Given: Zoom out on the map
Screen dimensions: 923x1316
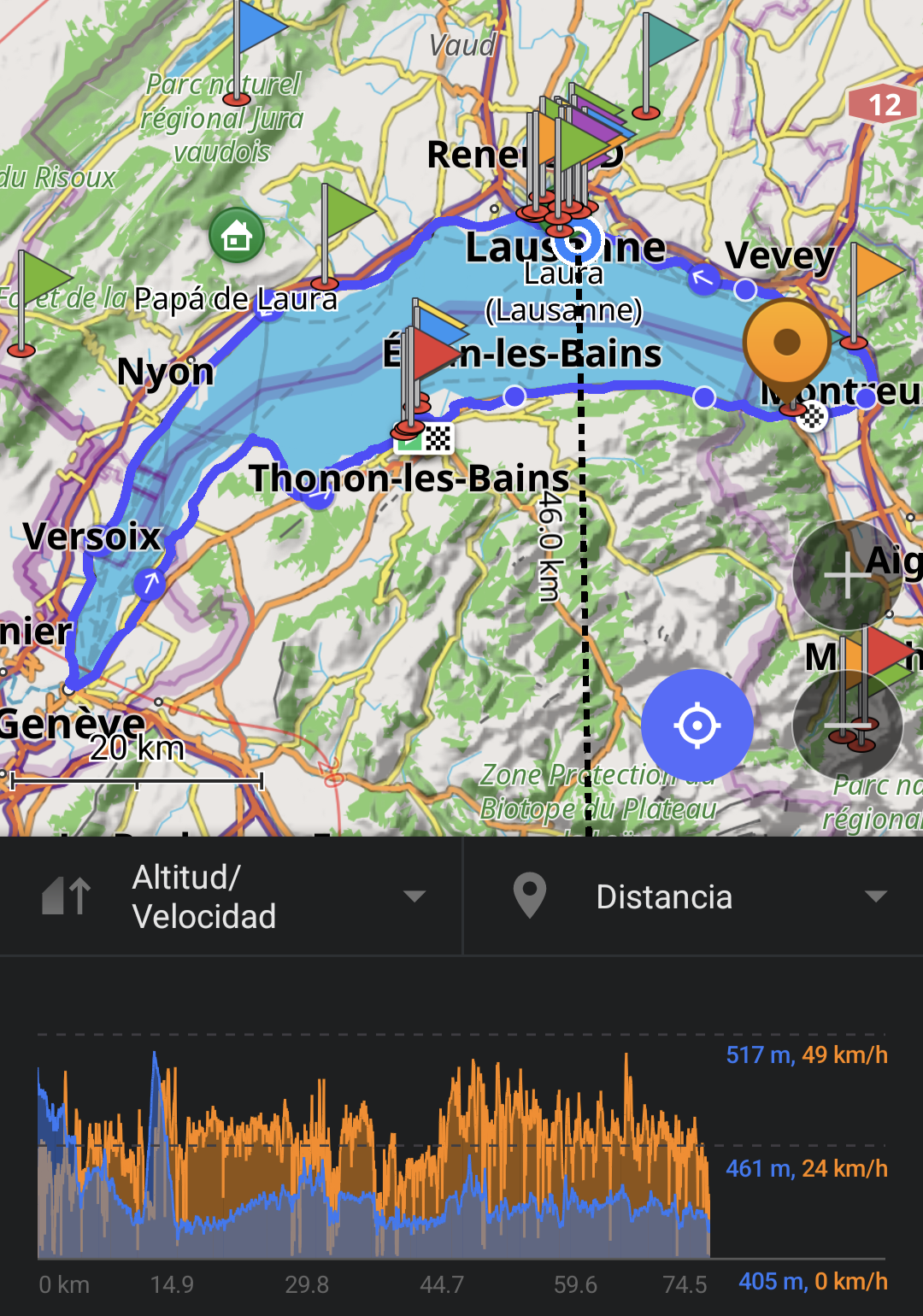Looking at the screenshot, I should [846, 726].
